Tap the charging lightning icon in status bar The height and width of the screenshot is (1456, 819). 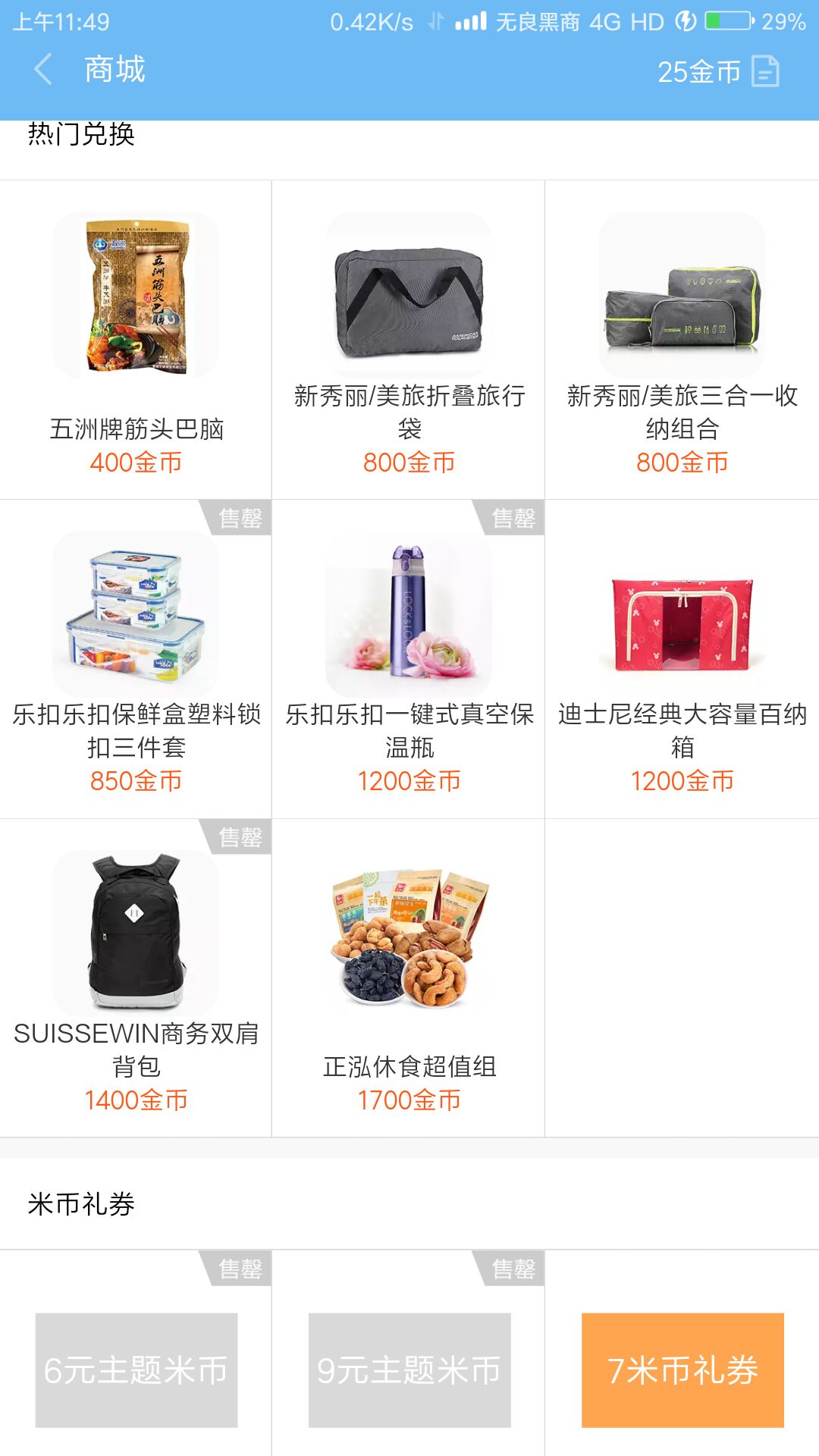coord(685,22)
